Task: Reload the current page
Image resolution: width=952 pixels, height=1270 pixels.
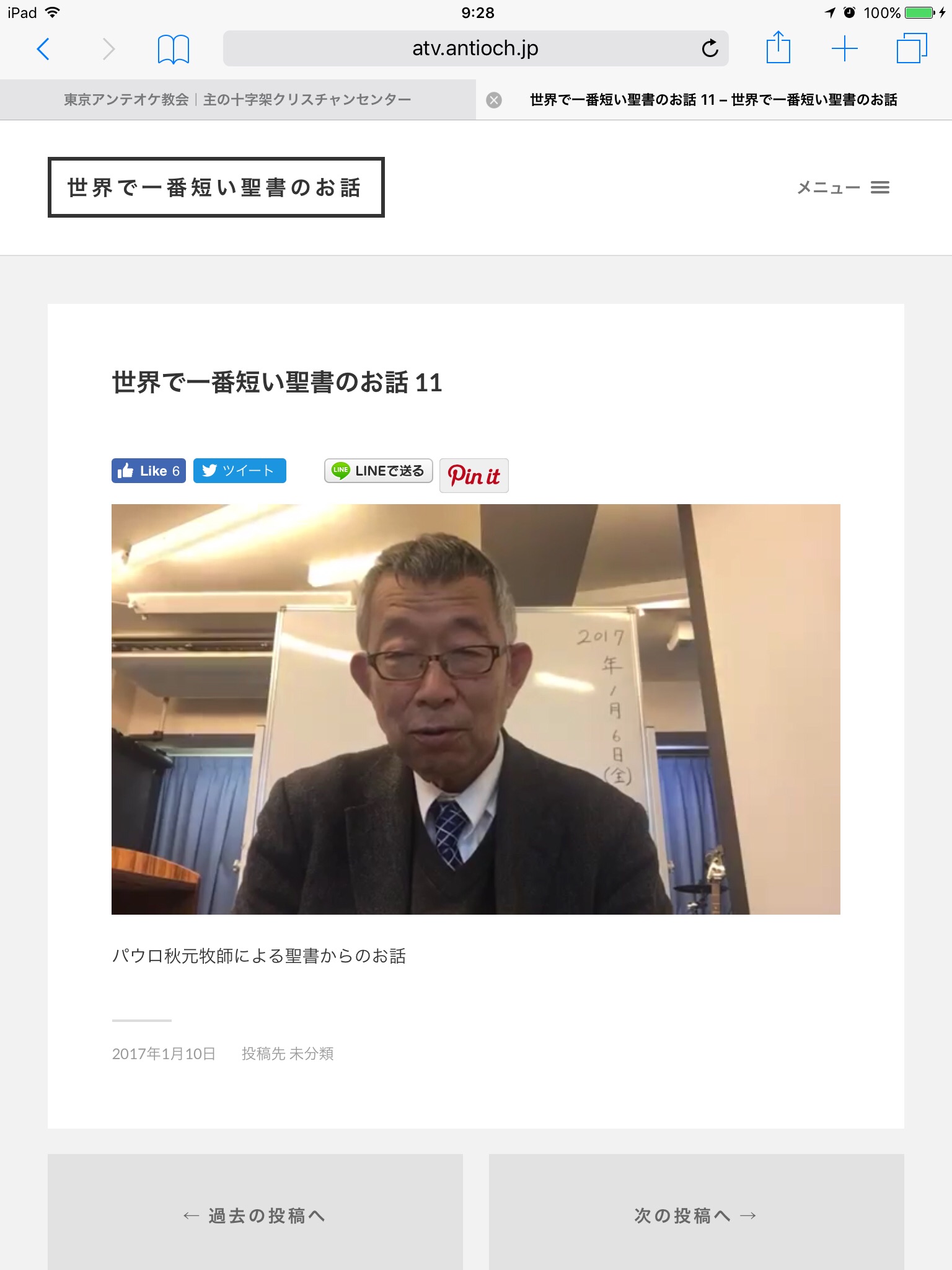Action: coord(710,48)
